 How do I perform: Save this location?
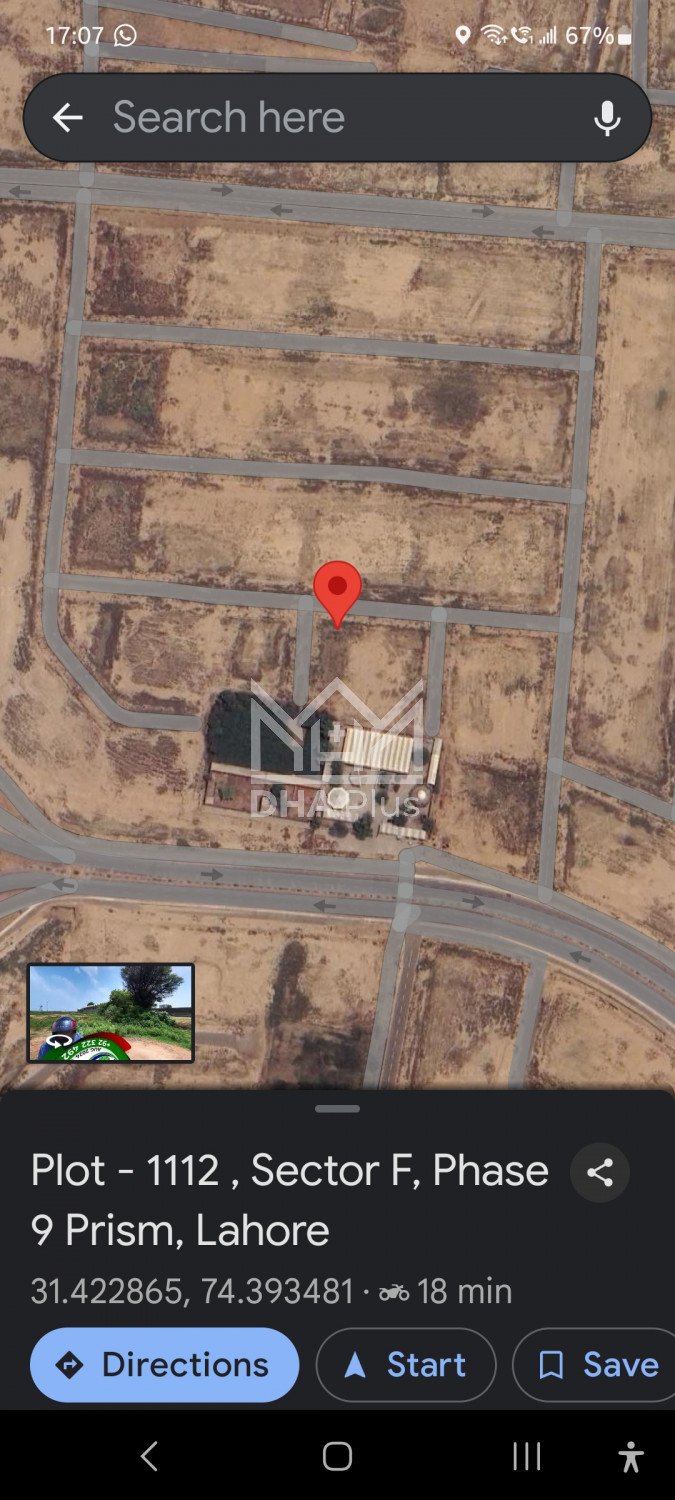[x=598, y=1364]
